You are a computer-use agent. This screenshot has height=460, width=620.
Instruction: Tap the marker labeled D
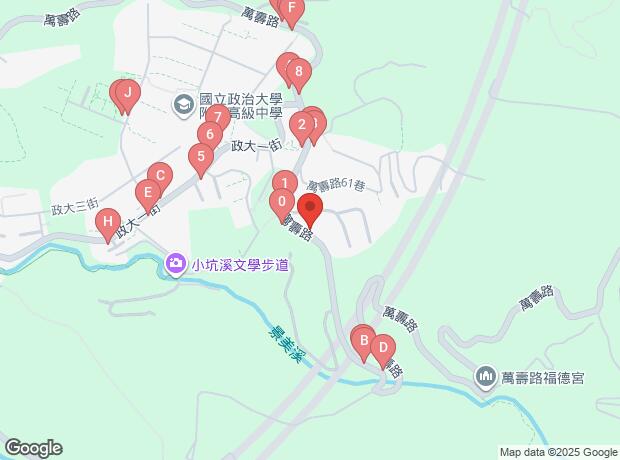[x=382, y=348]
